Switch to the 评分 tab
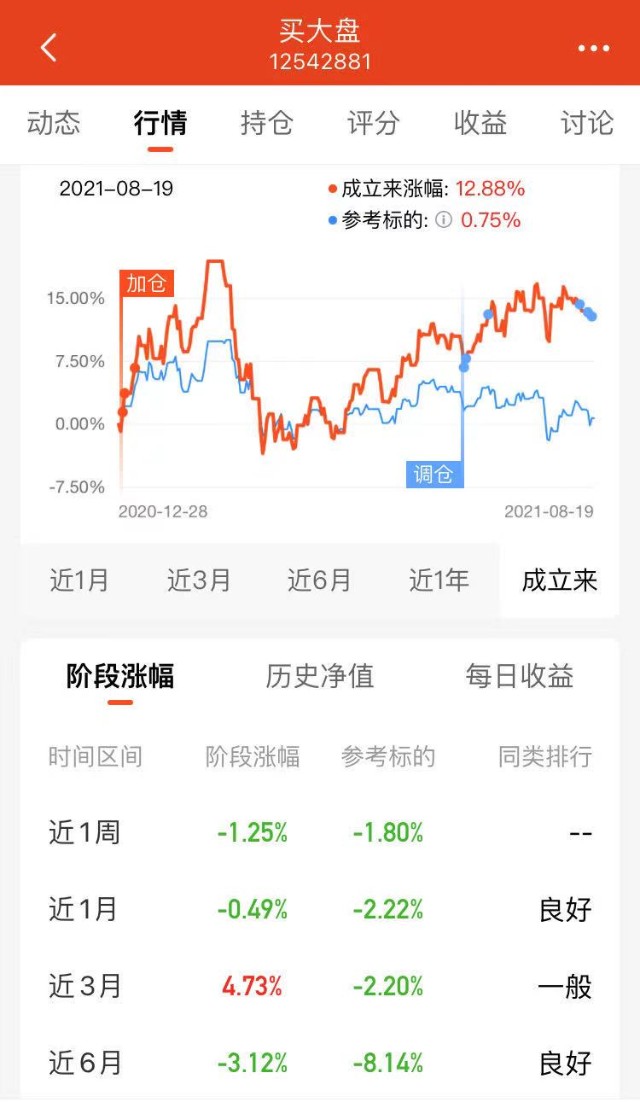Image resolution: width=640 pixels, height=1102 pixels. click(374, 123)
